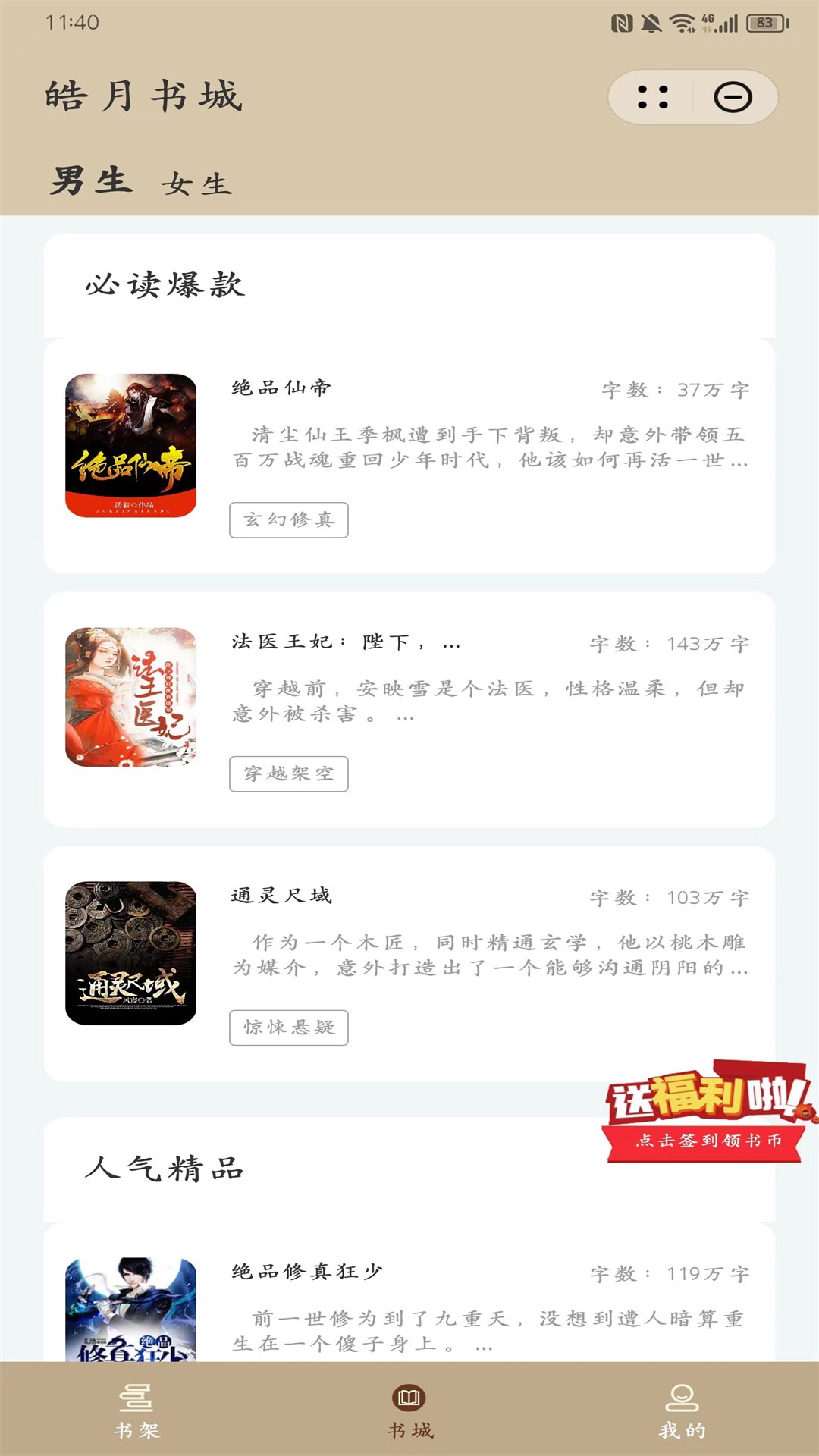Image resolution: width=819 pixels, height=1456 pixels.
Task: Go to the 书架 bookshelf tab
Action: pyautogui.click(x=136, y=1411)
